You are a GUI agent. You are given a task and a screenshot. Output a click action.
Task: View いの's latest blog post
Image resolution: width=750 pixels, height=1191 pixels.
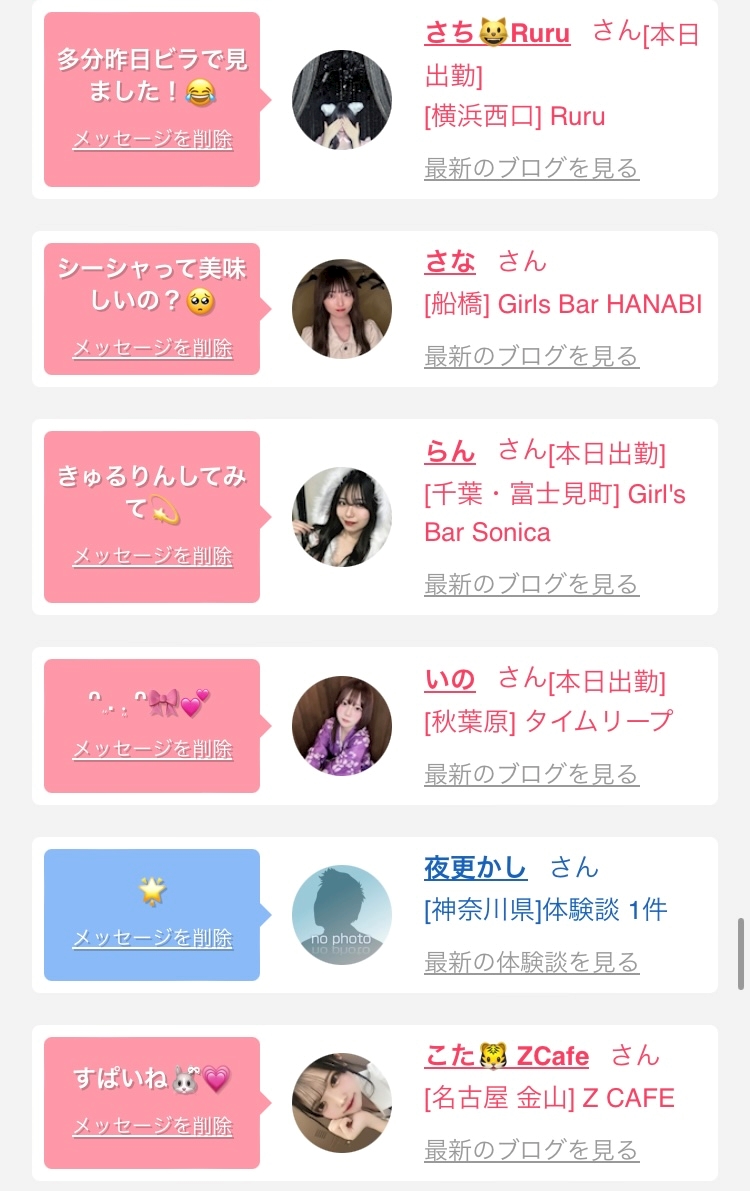tap(531, 775)
